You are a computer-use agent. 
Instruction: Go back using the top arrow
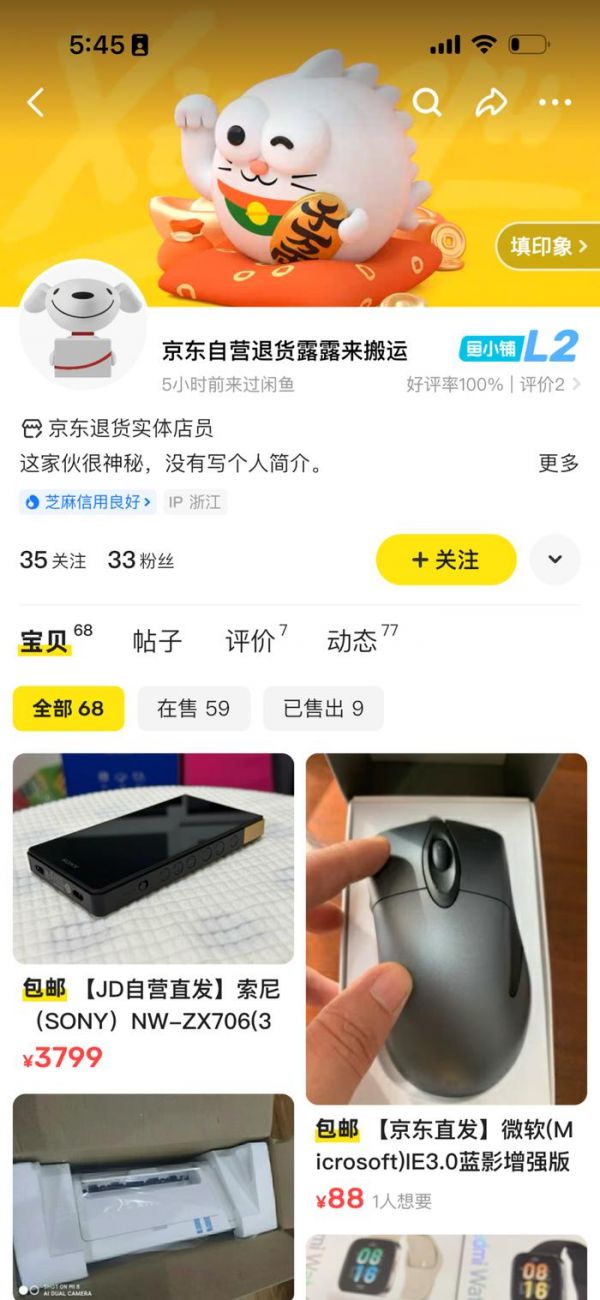click(36, 102)
